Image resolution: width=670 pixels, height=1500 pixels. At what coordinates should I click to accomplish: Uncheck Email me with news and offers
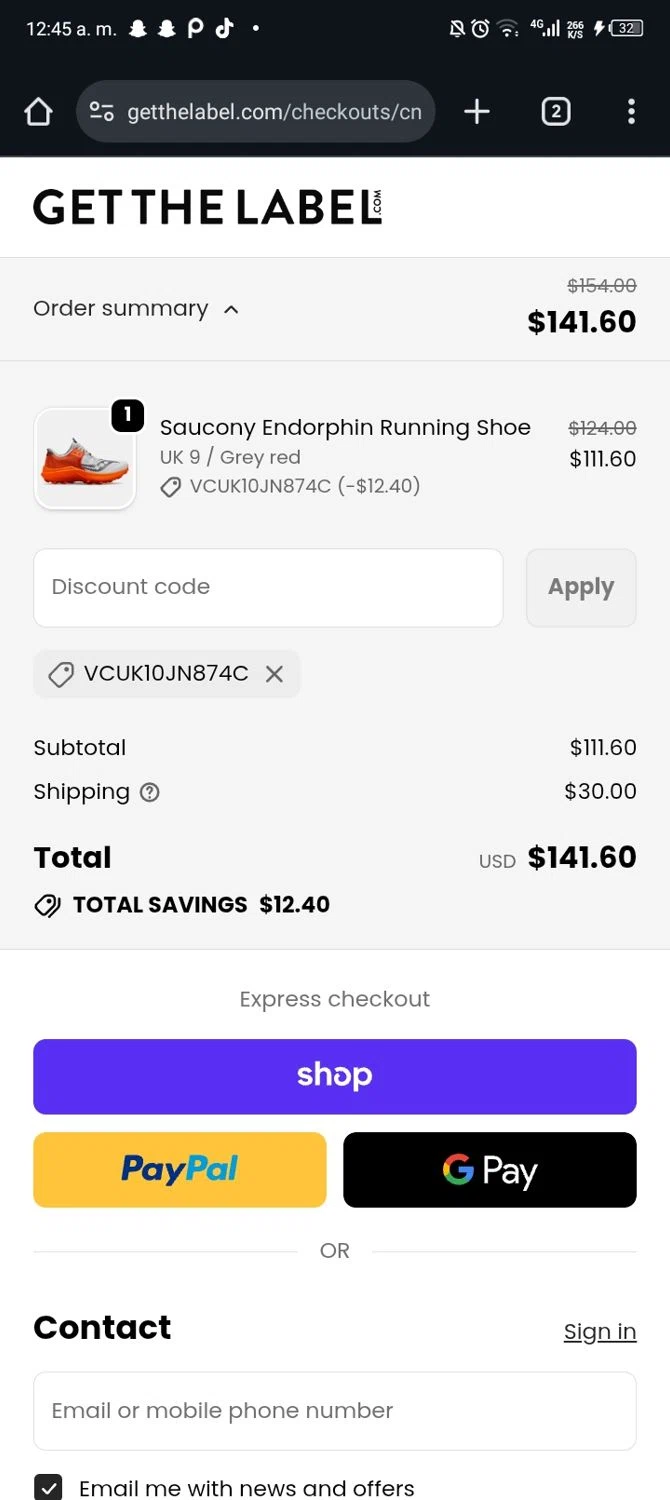tap(49, 1487)
